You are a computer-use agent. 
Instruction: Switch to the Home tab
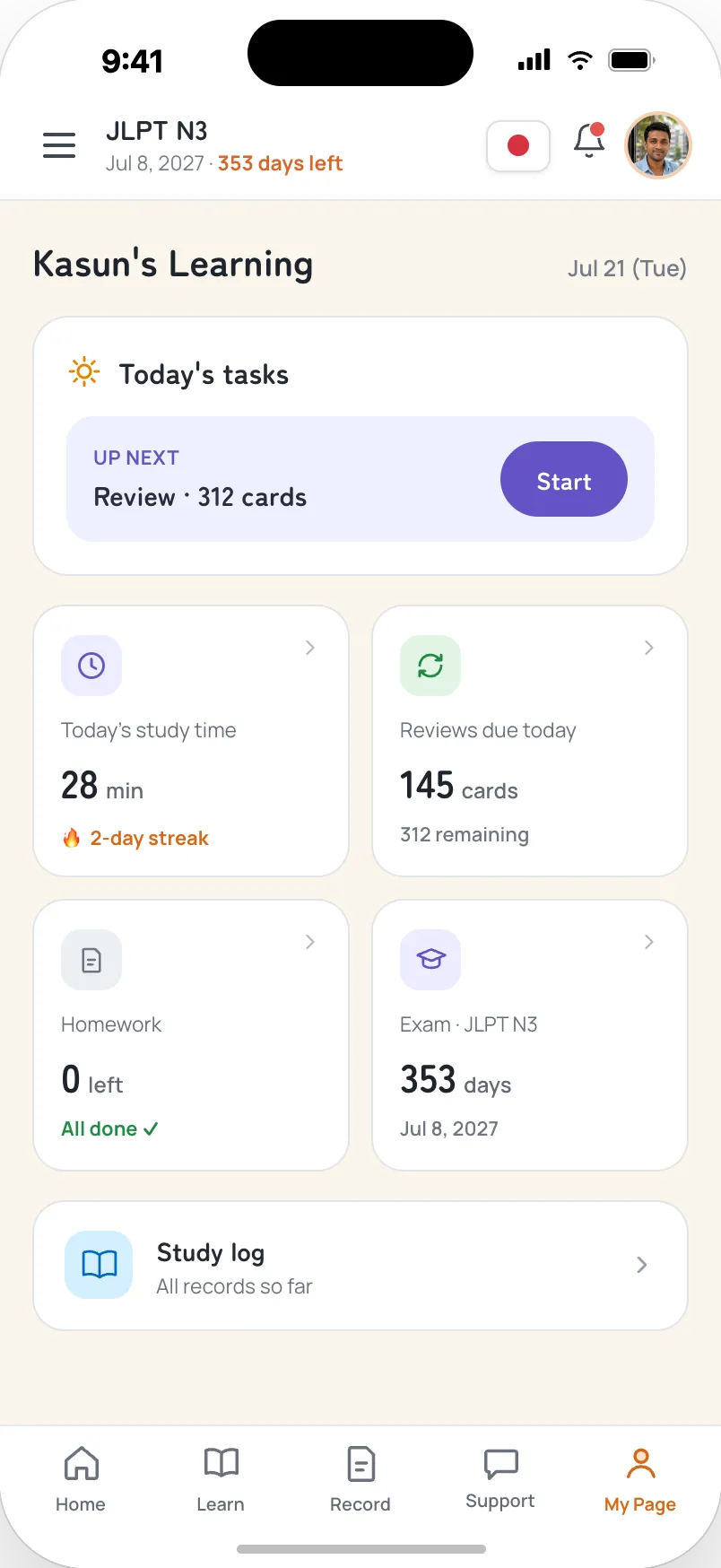81,1480
